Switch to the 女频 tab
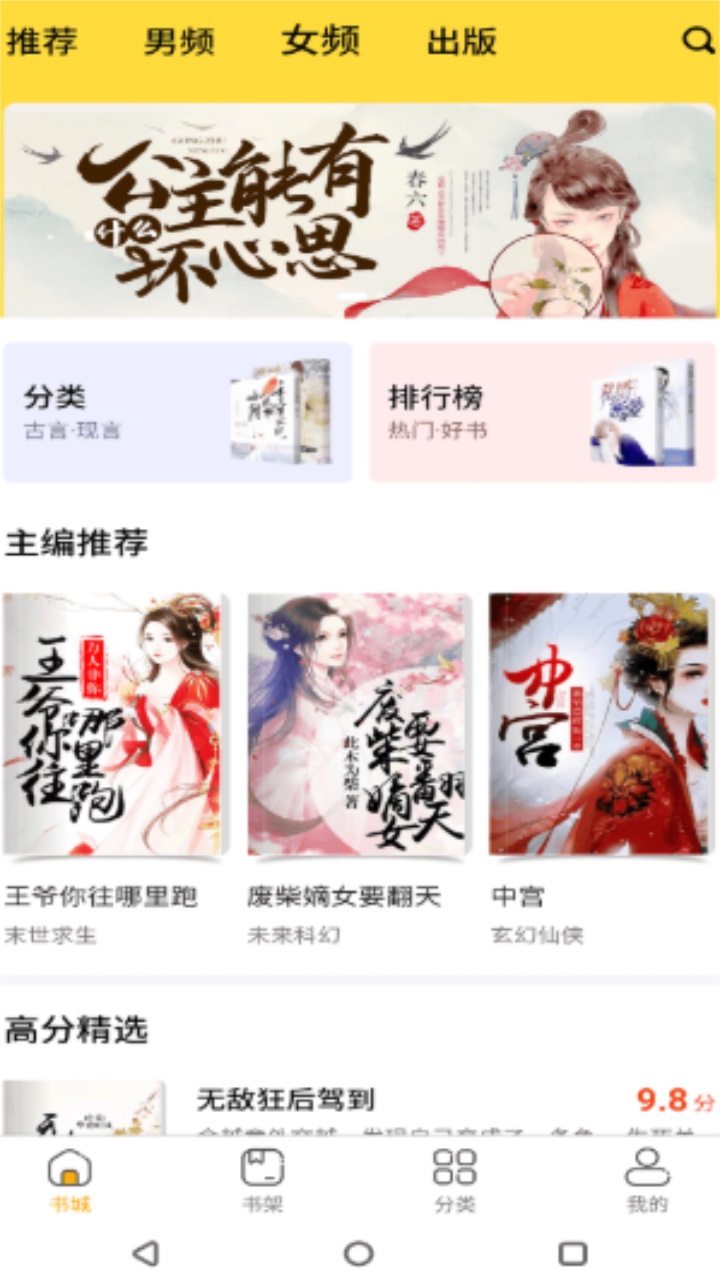The height and width of the screenshot is (1280, 720). 318,42
